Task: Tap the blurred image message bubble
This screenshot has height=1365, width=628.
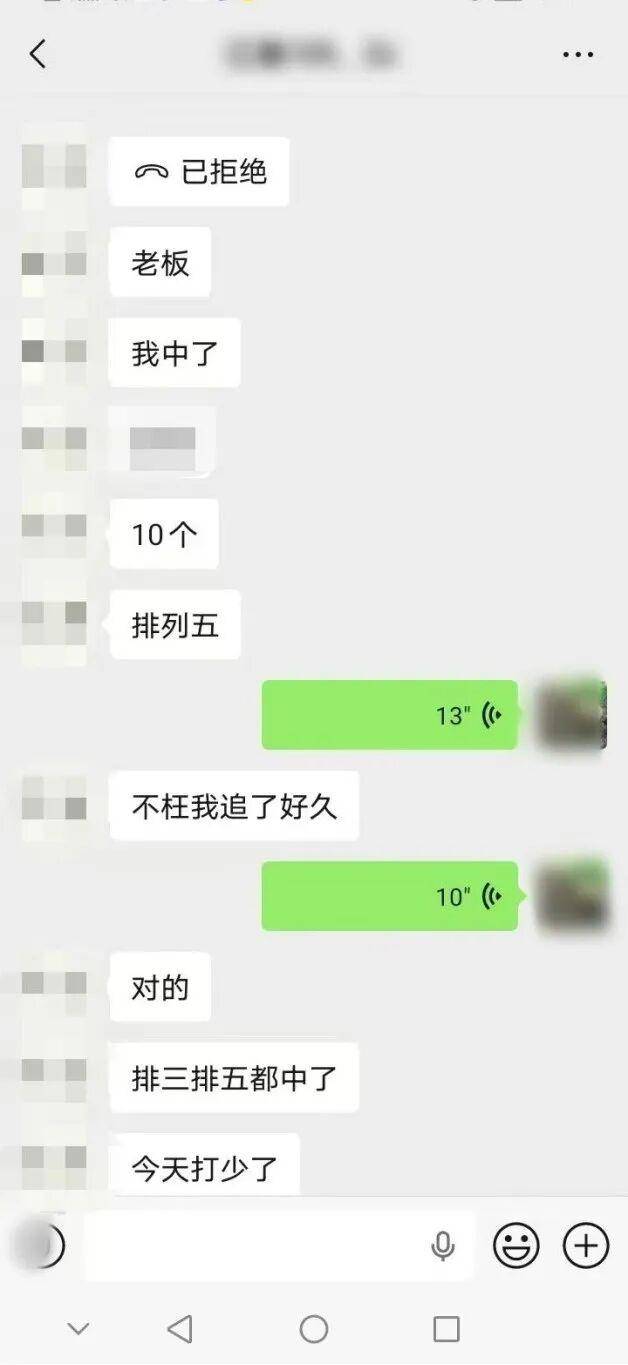Action: 162,441
